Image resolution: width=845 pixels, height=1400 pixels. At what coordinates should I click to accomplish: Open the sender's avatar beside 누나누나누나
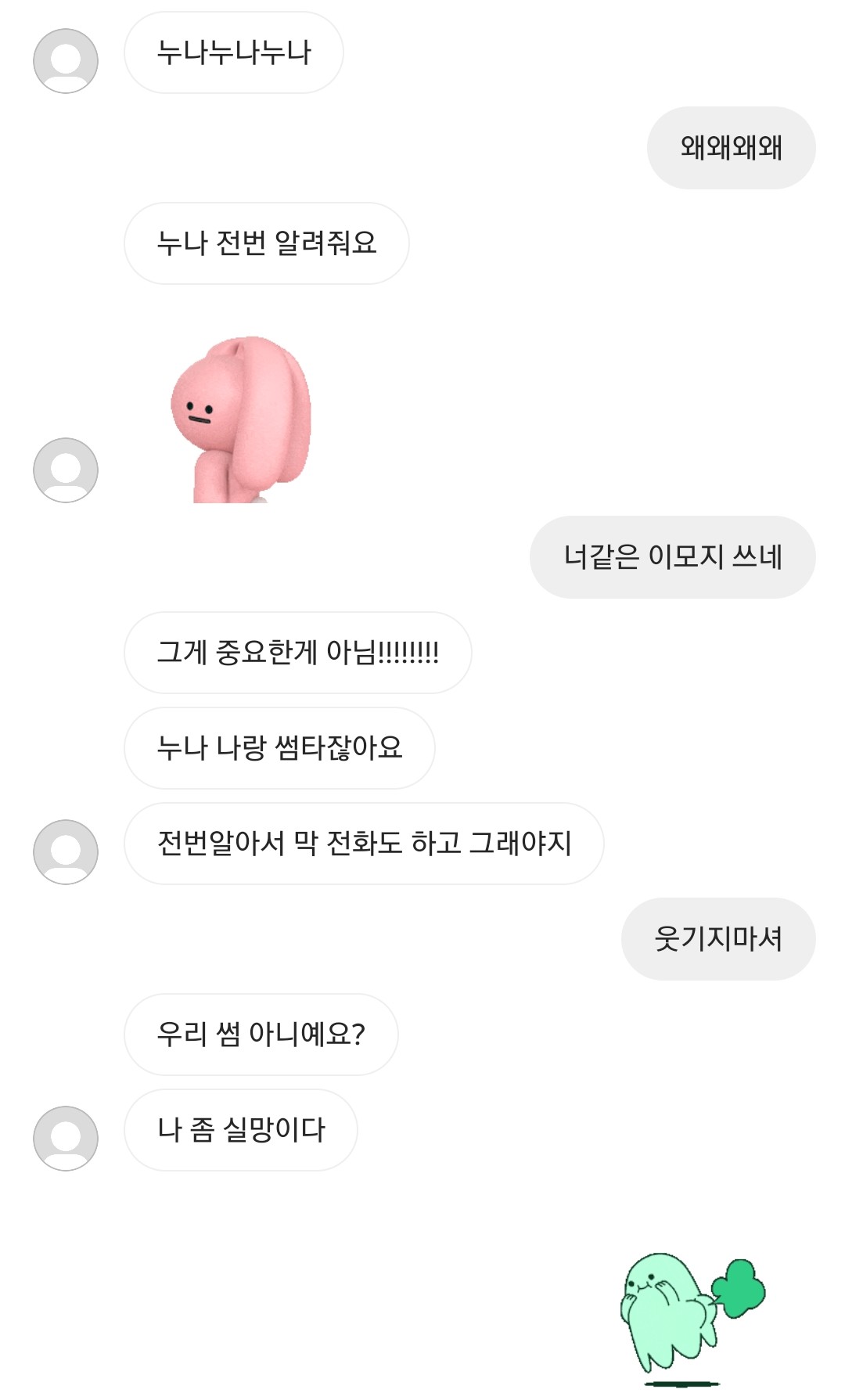(x=66, y=61)
